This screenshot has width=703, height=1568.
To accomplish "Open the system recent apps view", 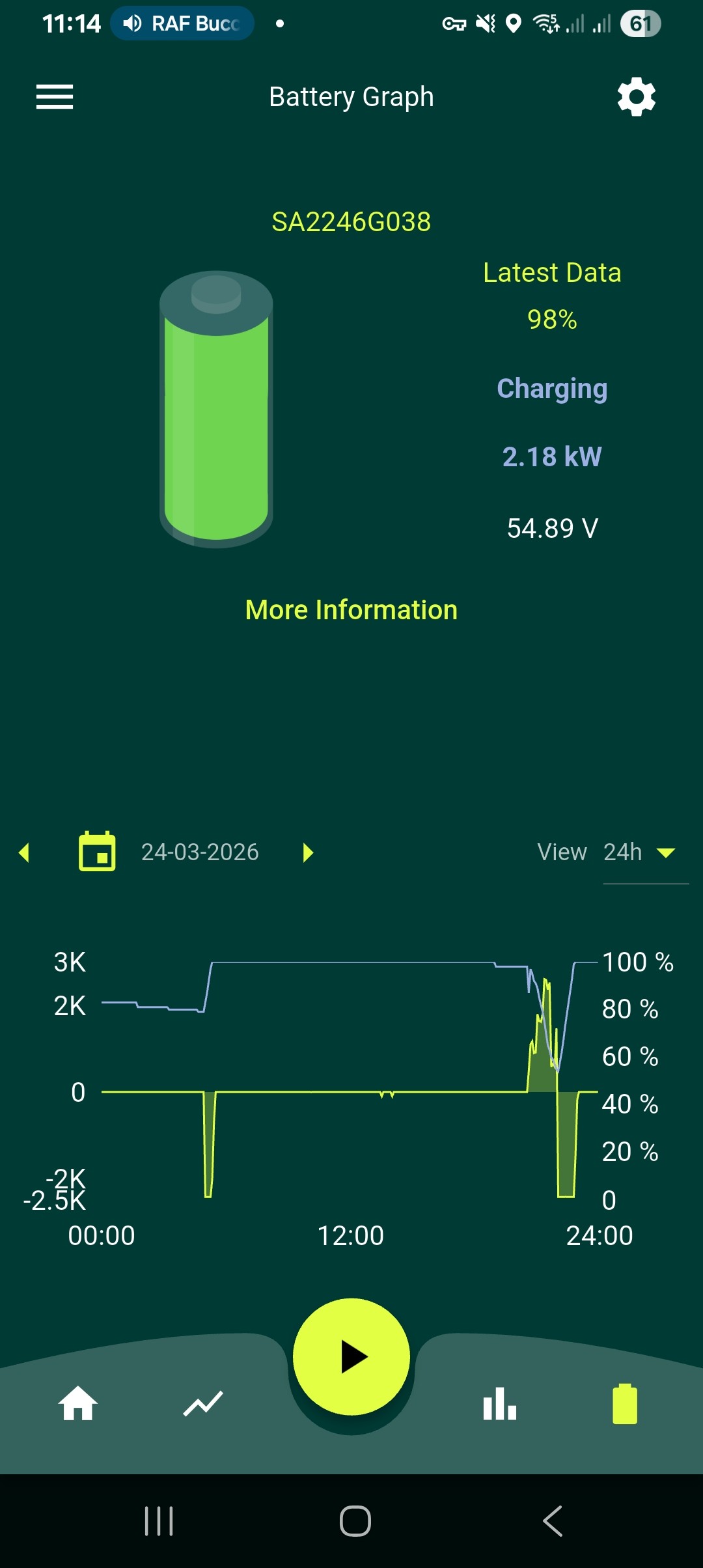I will click(x=159, y=1521).
